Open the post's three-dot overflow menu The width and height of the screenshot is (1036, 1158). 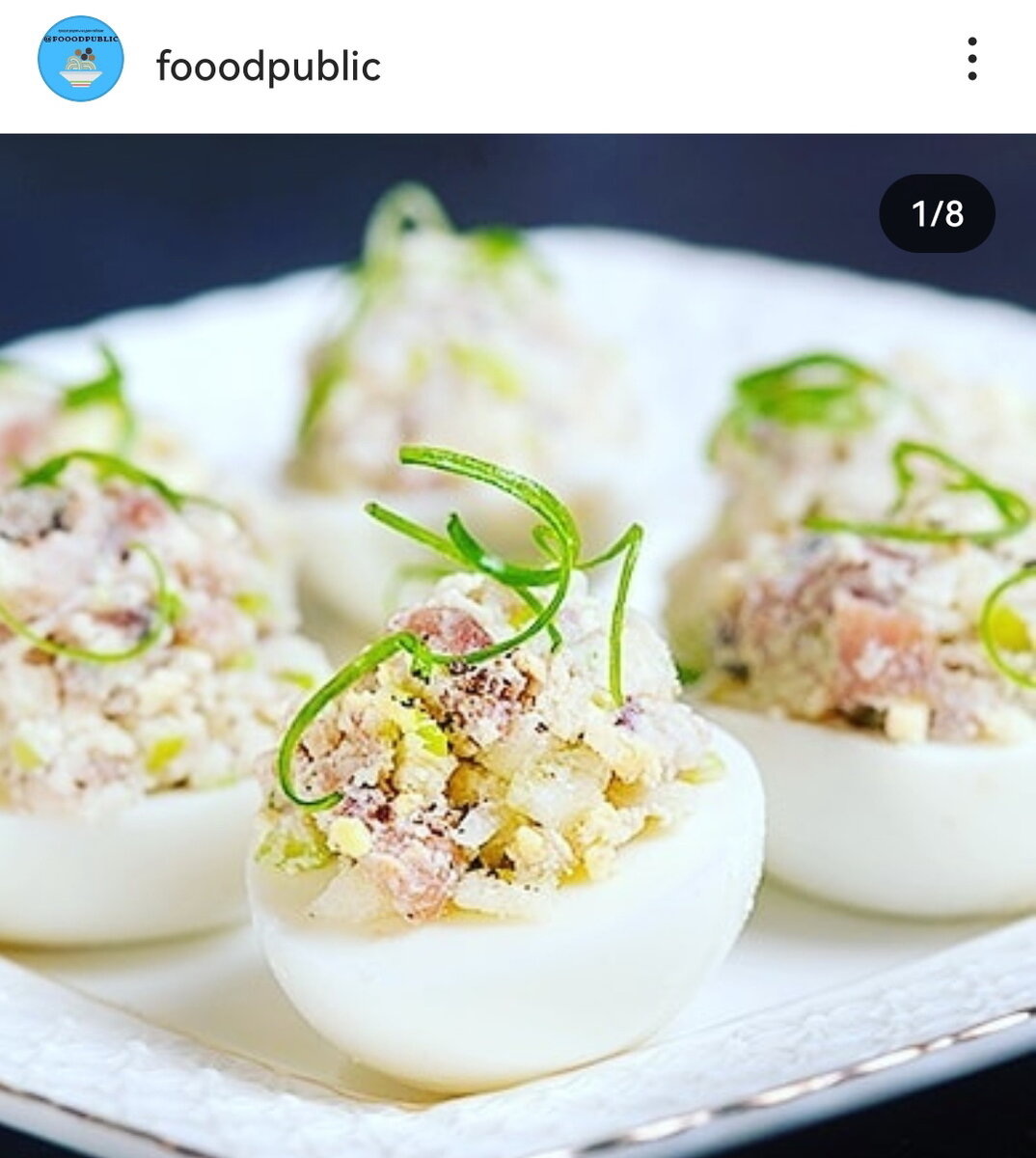pos(971,60)
